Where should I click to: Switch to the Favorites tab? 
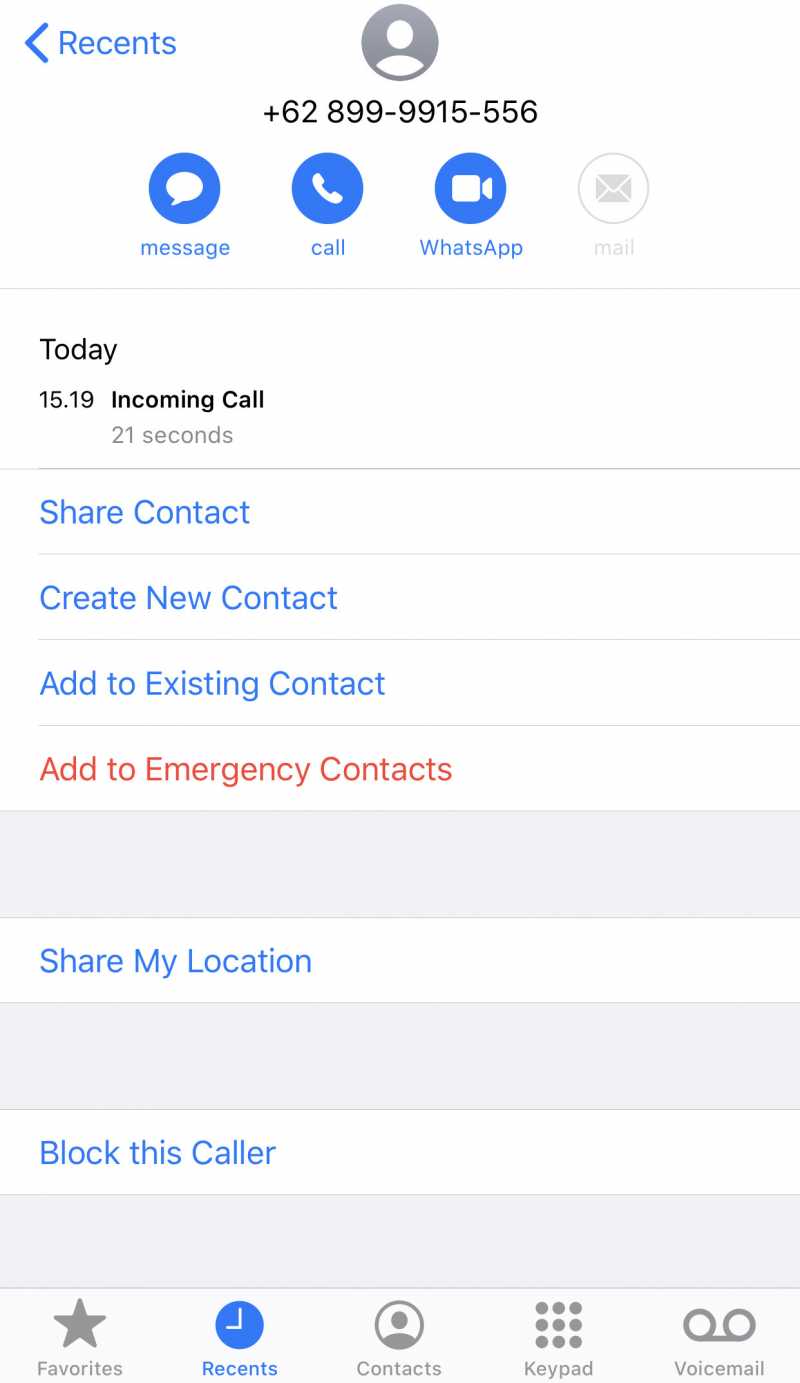[x=80, y=1338]
